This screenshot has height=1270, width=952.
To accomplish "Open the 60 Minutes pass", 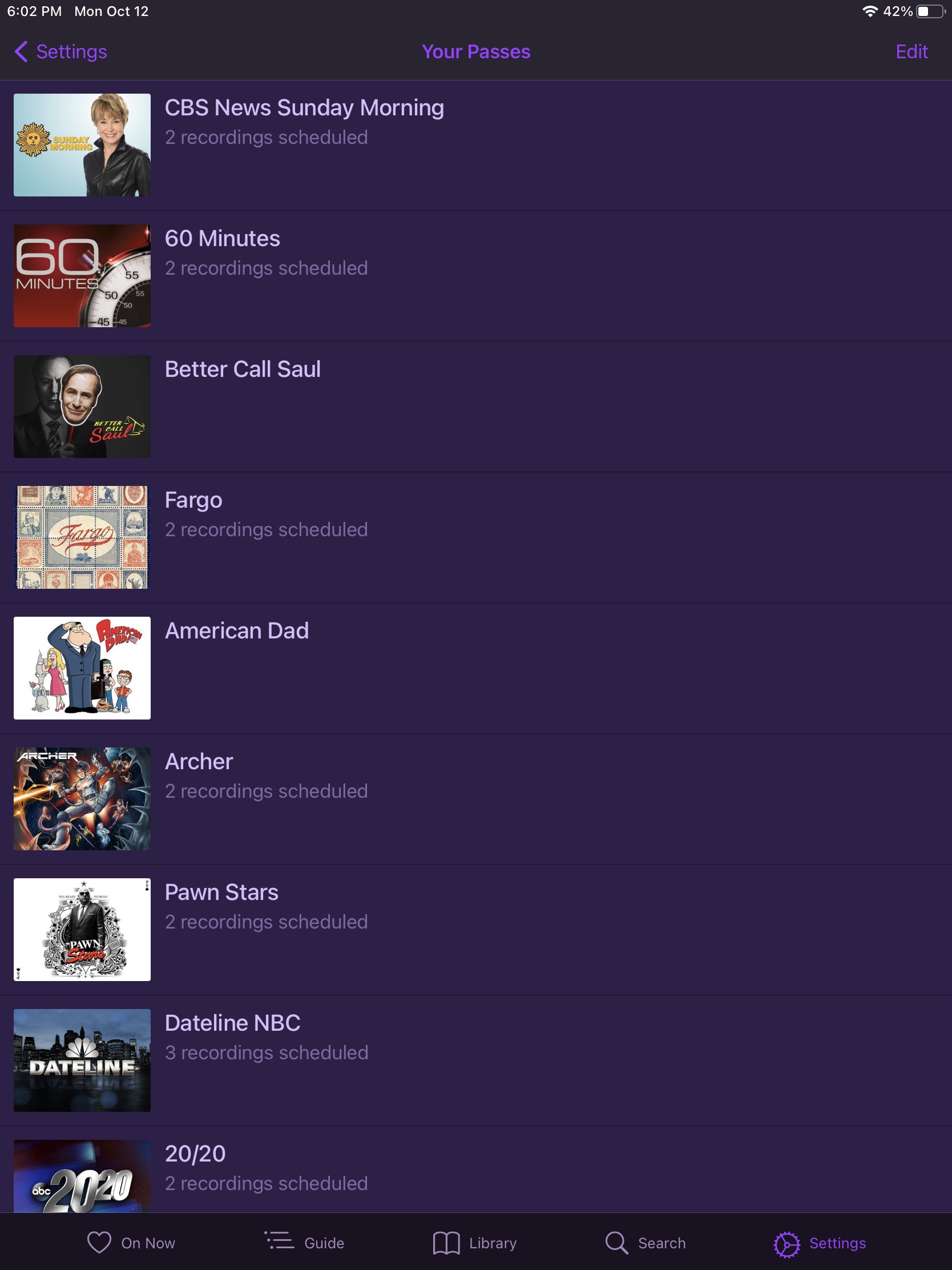I will 223,239.
